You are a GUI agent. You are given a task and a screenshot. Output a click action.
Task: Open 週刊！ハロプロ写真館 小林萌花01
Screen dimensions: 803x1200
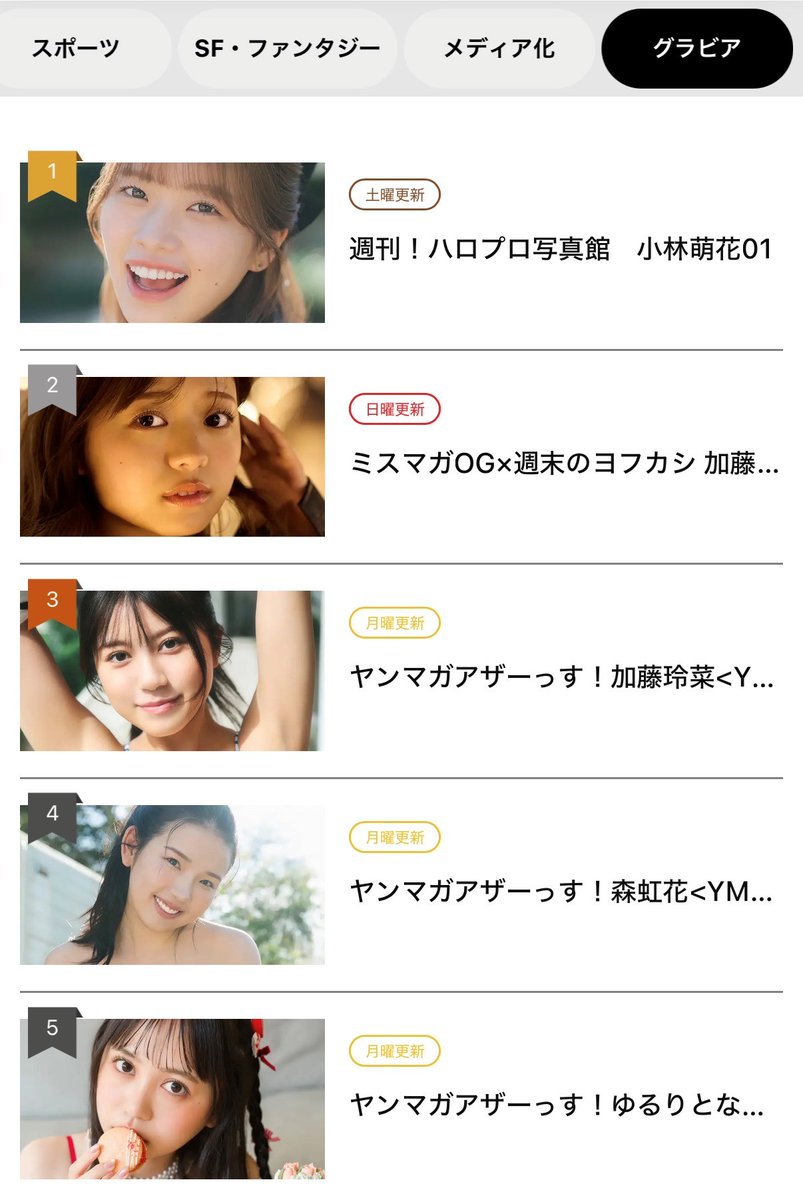(560, 248)
